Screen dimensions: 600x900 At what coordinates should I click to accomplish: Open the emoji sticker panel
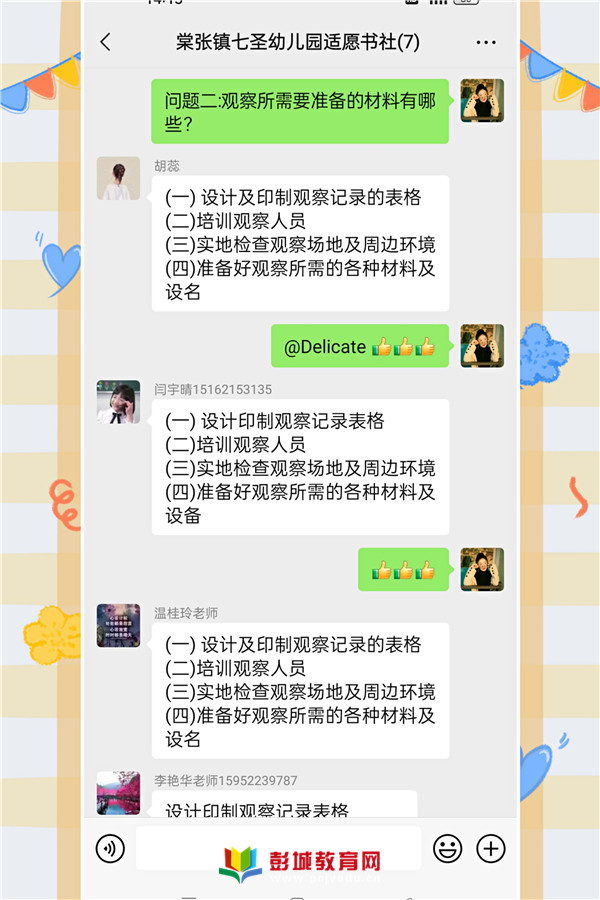(447, 849)
